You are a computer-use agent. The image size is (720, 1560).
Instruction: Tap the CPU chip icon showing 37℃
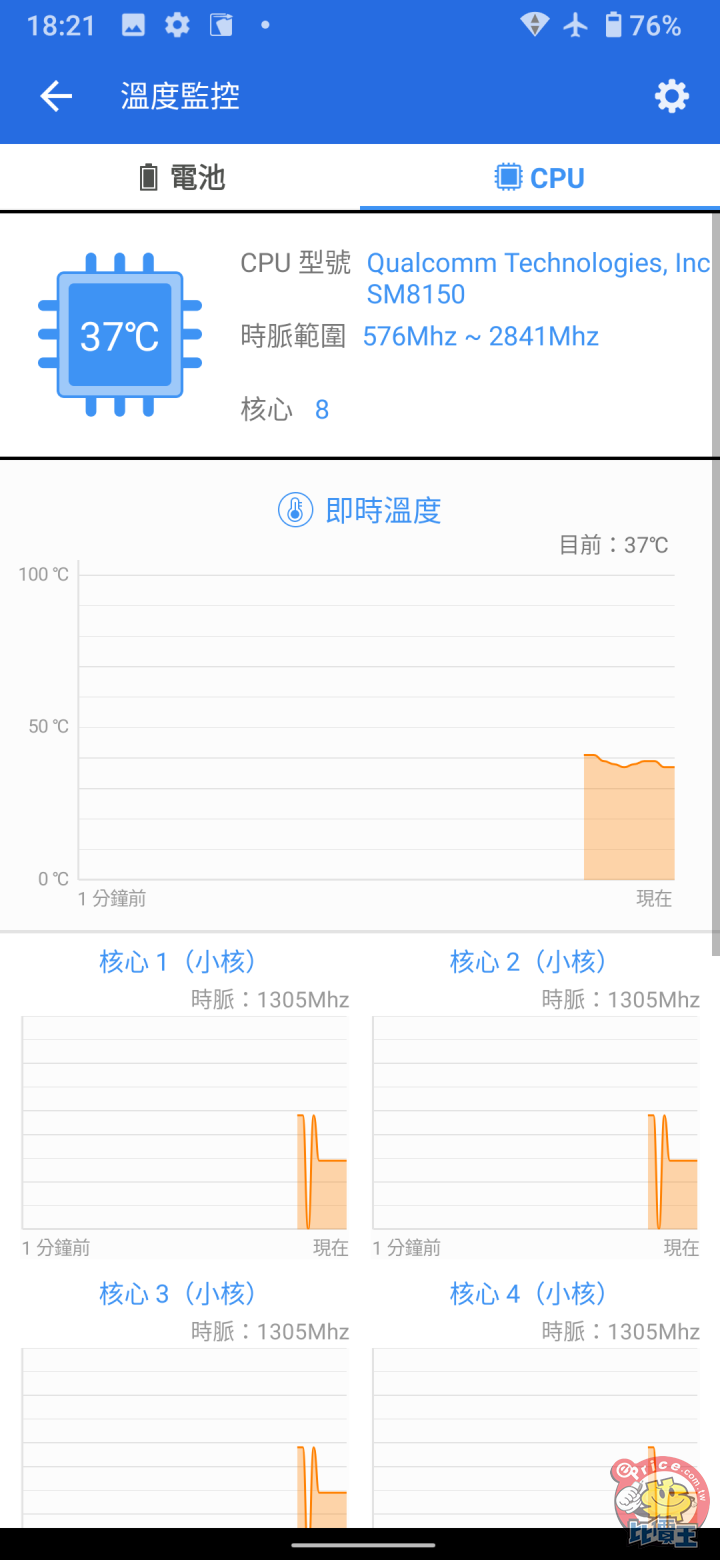(x=119, y=335)
